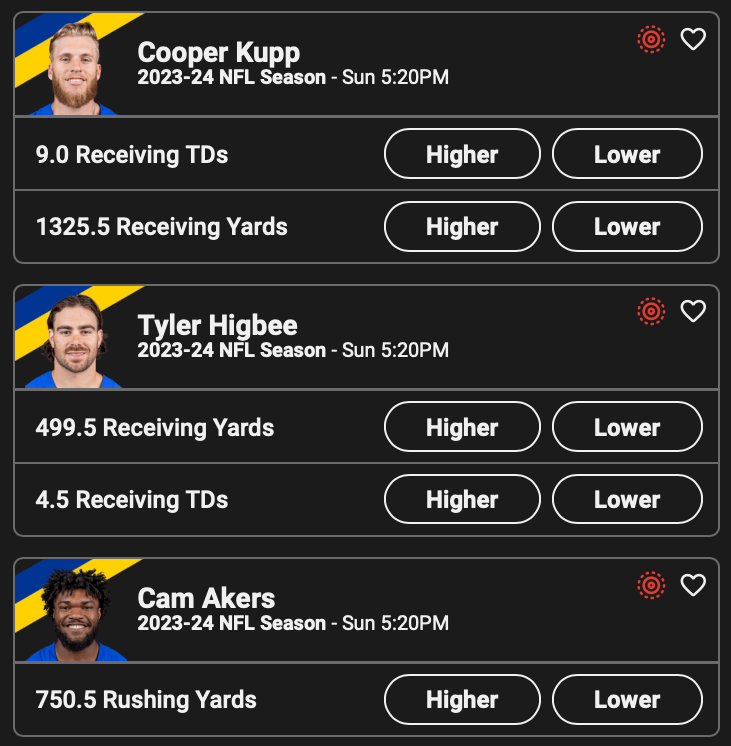The height and width of the screenshot is (746, 731).
Task: Choose Higher on Higbee's 499.5 Receiving Yards
Action: pyautogui.click(x=462, y=427)
